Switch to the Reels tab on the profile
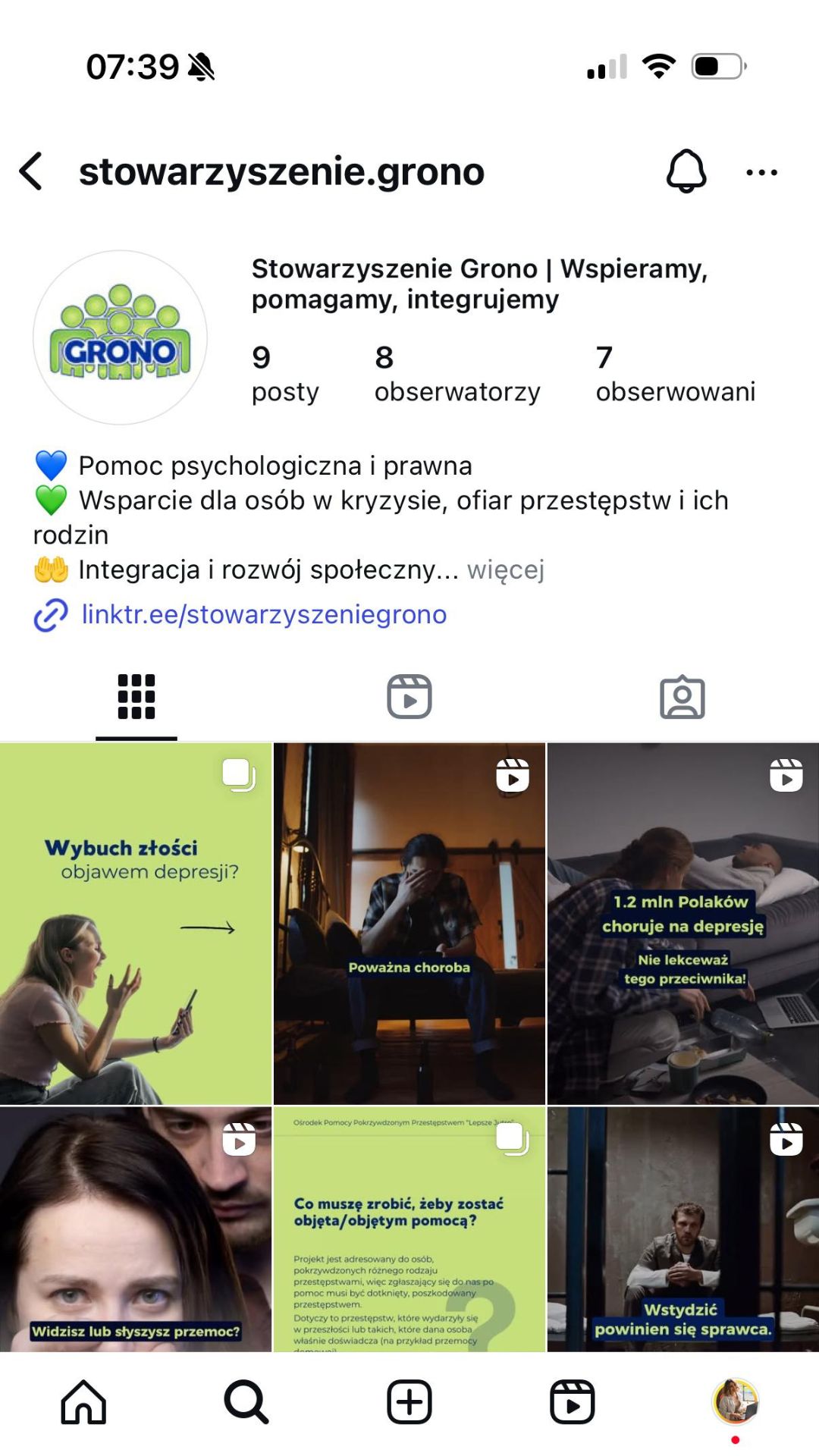819x1456 pixels. point(409,698)
